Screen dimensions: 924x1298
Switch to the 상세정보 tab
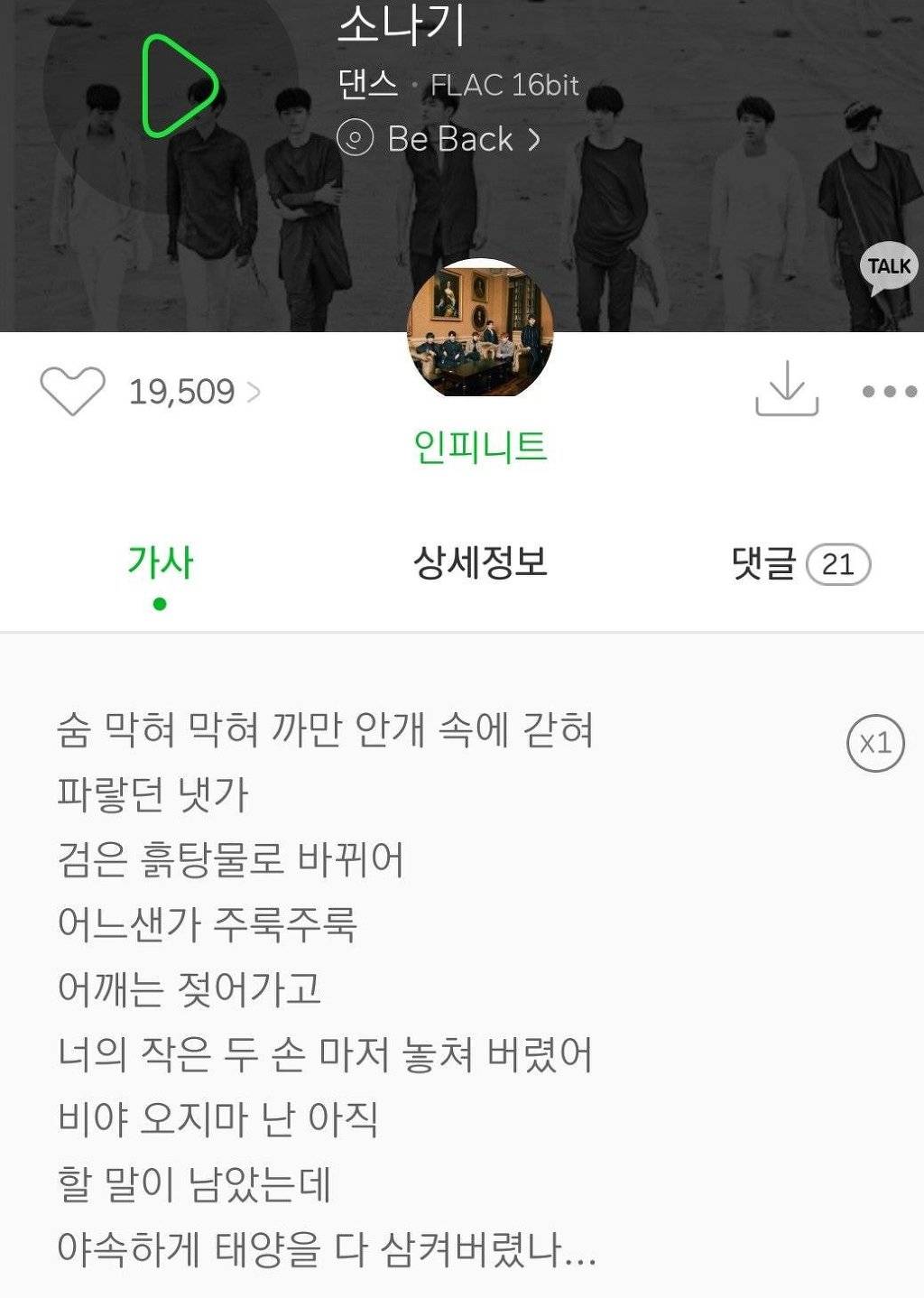coord(479,562)
